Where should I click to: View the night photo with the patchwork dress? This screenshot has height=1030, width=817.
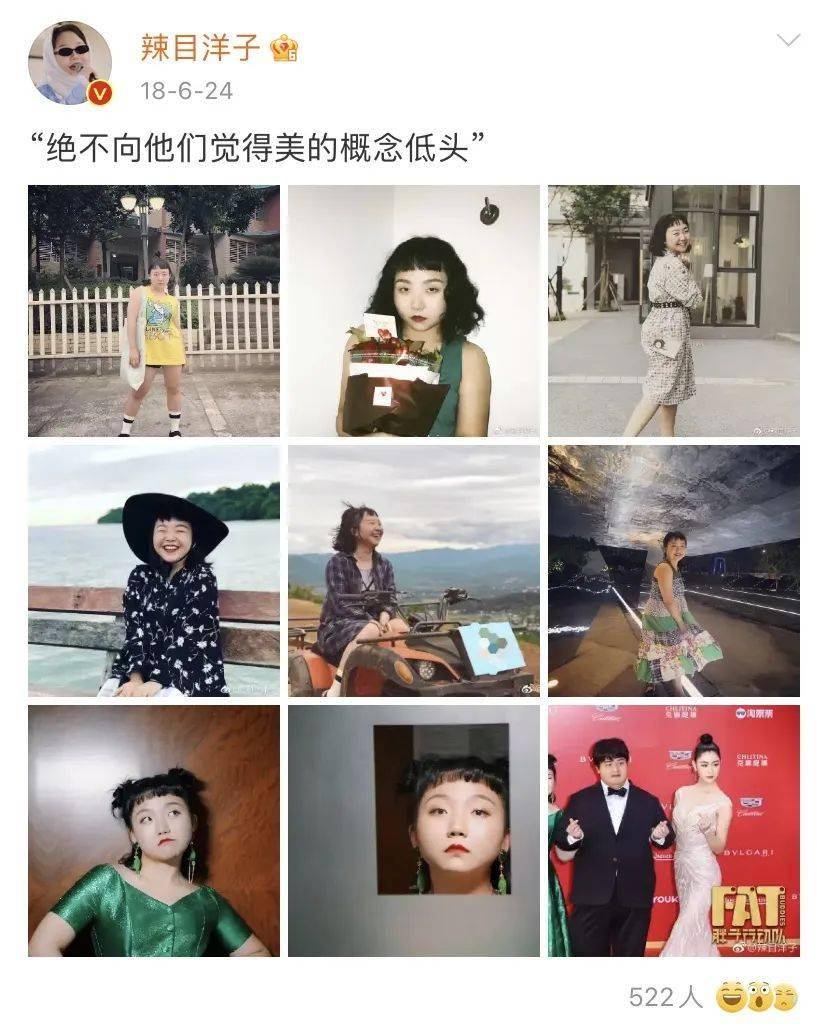pyautogui.click(x=673, y=571)
